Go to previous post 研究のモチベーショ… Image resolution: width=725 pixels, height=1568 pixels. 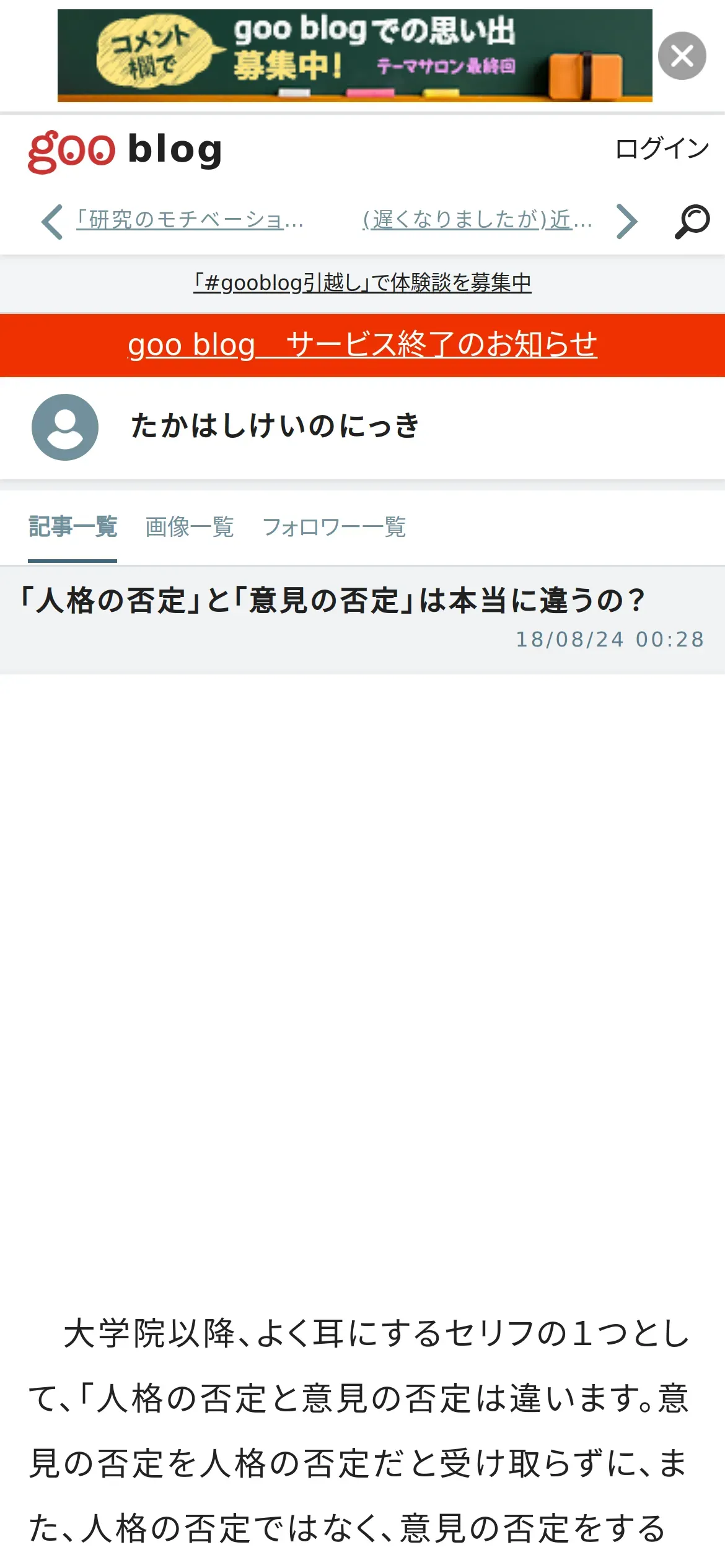click(190, 220)
